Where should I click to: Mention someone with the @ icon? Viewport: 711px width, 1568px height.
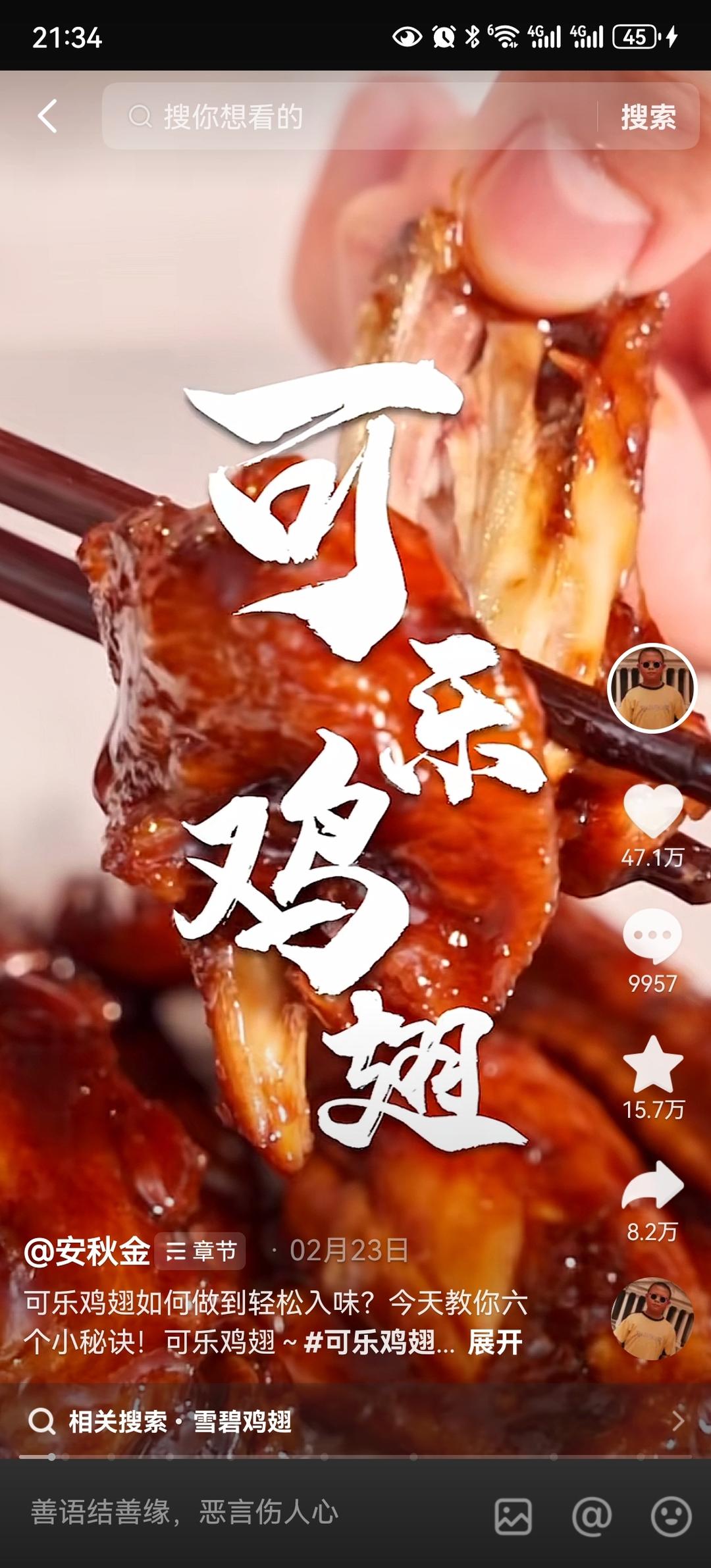(591, 1516)
